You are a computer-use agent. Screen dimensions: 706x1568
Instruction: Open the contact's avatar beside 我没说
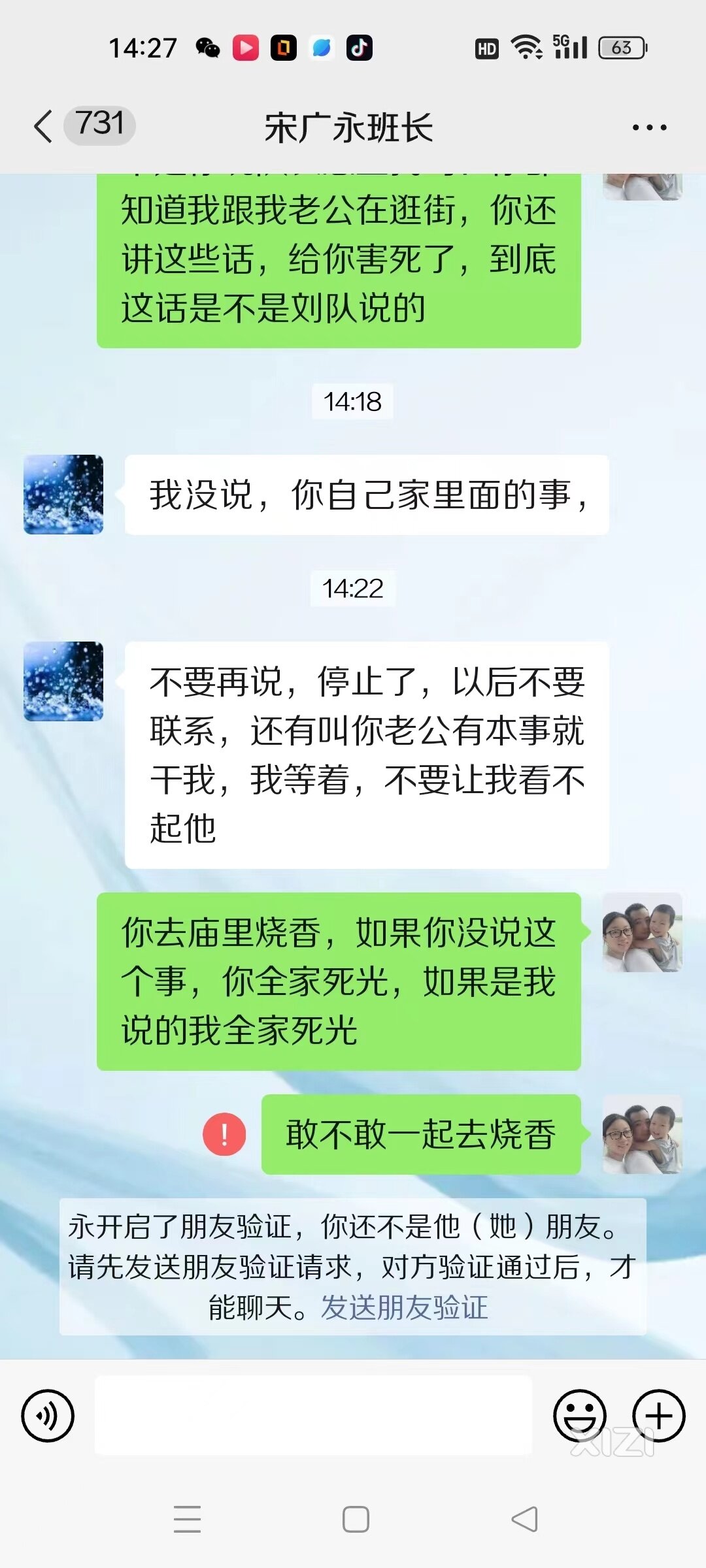tap(63, 495)
